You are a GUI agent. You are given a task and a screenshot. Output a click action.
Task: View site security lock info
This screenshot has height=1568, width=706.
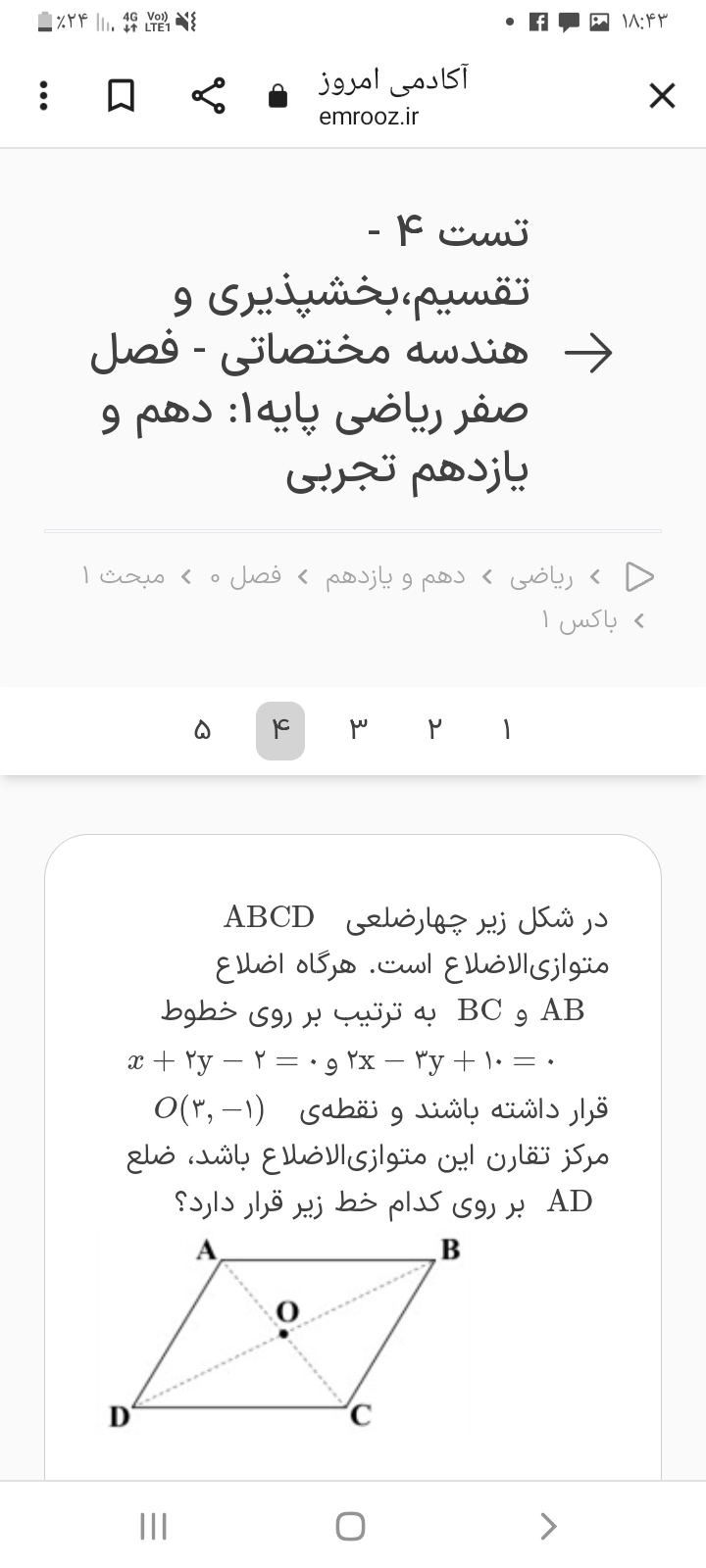pos(277,96)
